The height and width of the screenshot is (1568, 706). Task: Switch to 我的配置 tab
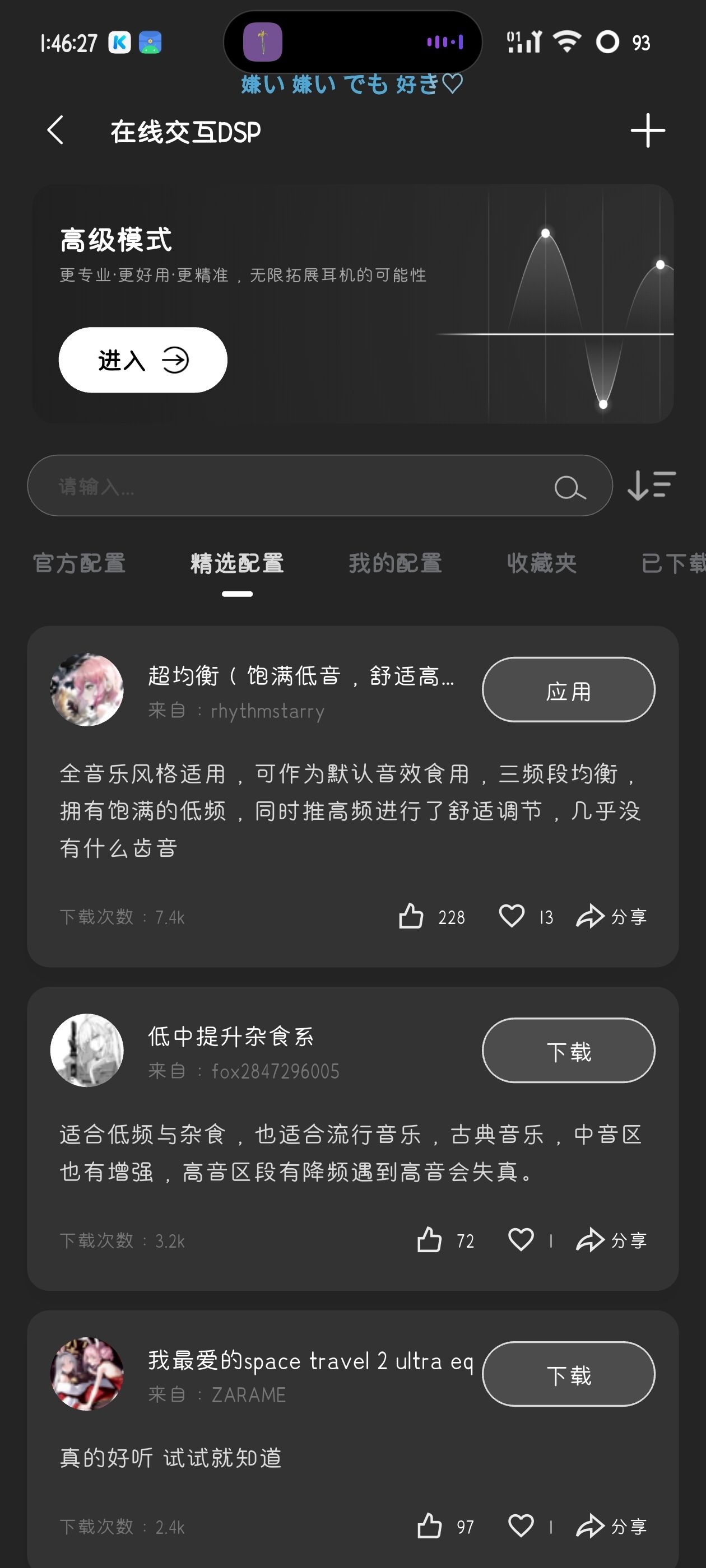394,563
